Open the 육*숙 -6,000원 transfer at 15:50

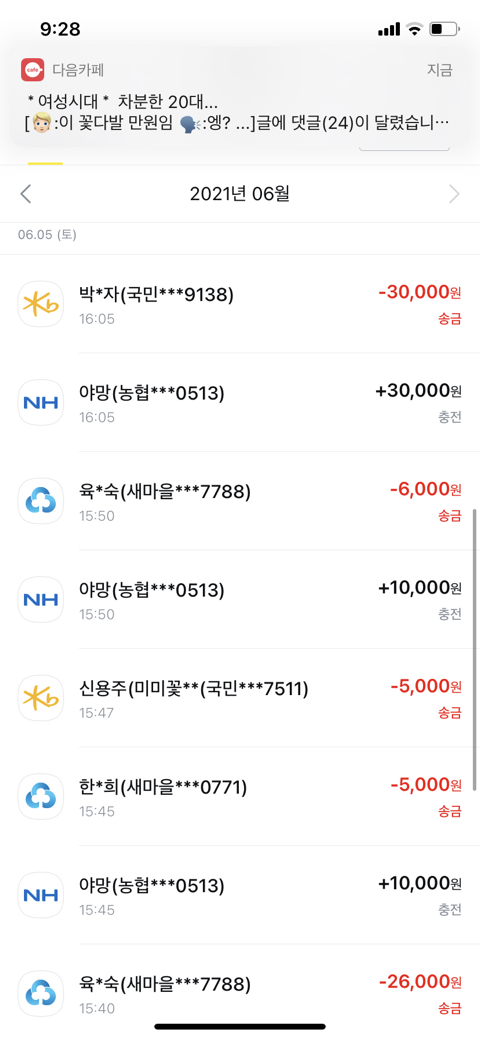pyautogui.click(x=240, y=502)
